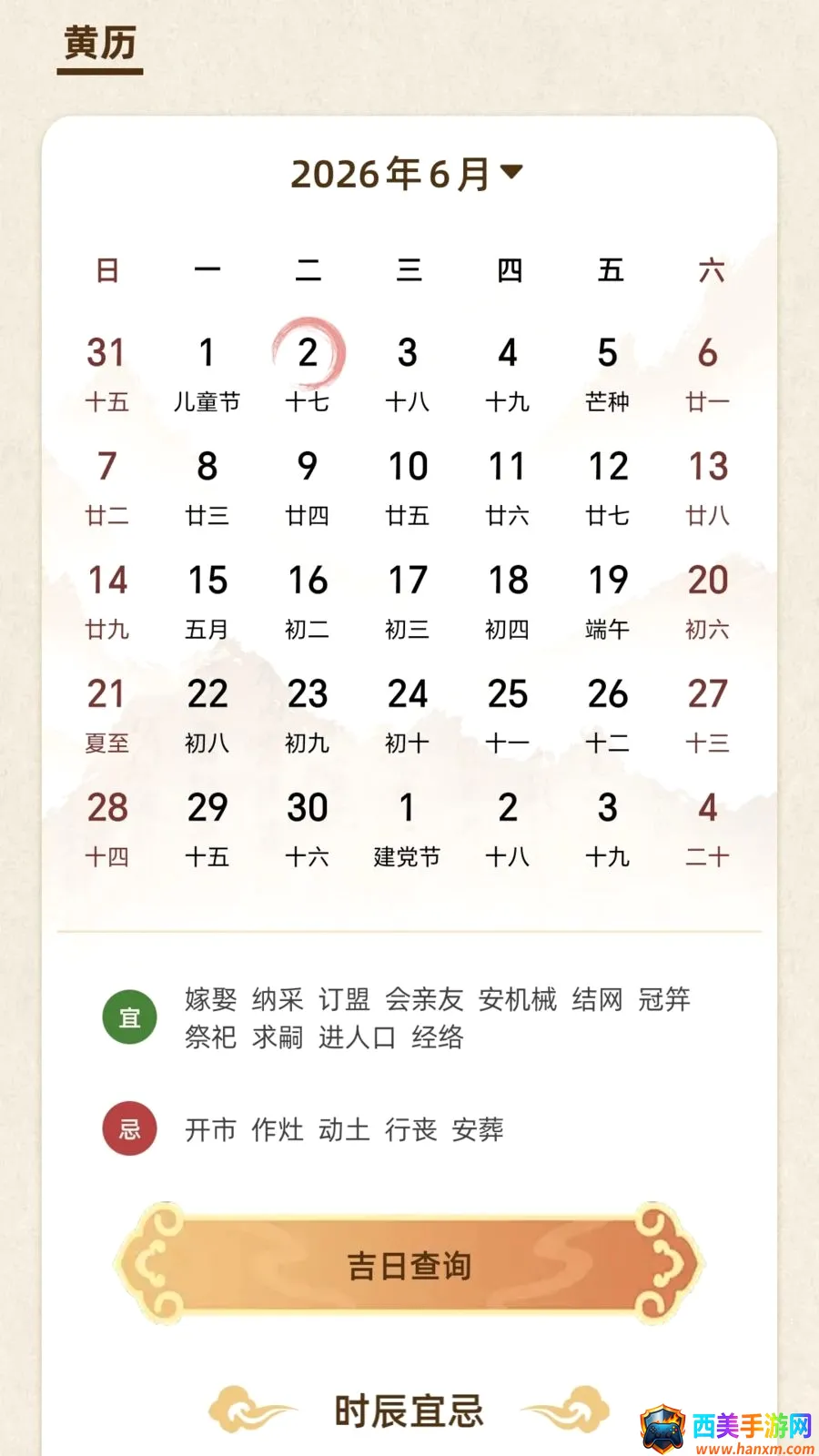The width and height of the screenshot is (819, 1456).
Task: Choose June 19 端午 on the calendar
Action: [x=608, y=601]
